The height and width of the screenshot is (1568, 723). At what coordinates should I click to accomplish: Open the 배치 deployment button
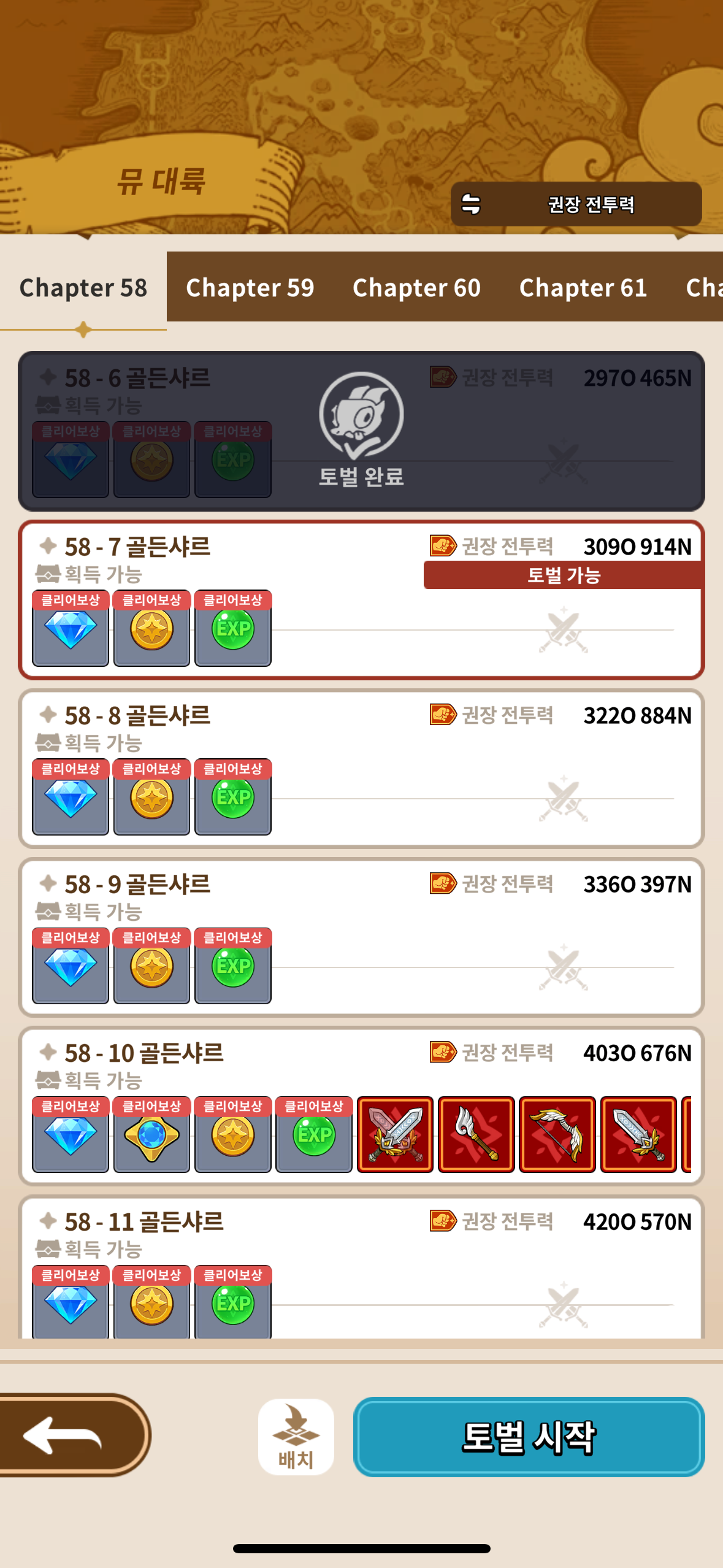296,1436
